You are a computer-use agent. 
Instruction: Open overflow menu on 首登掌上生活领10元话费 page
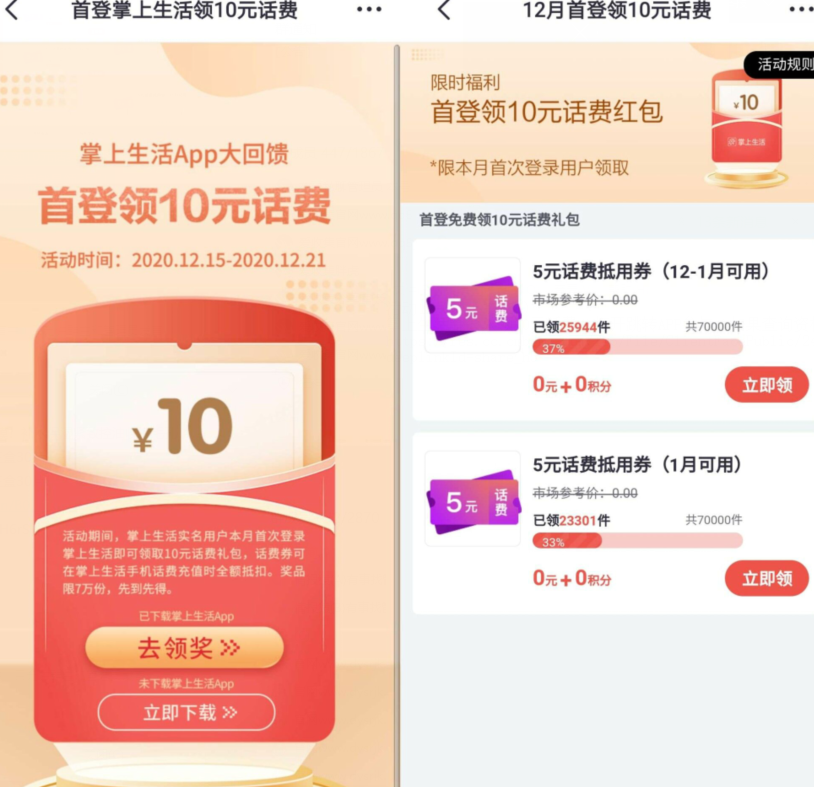(369, 11)
